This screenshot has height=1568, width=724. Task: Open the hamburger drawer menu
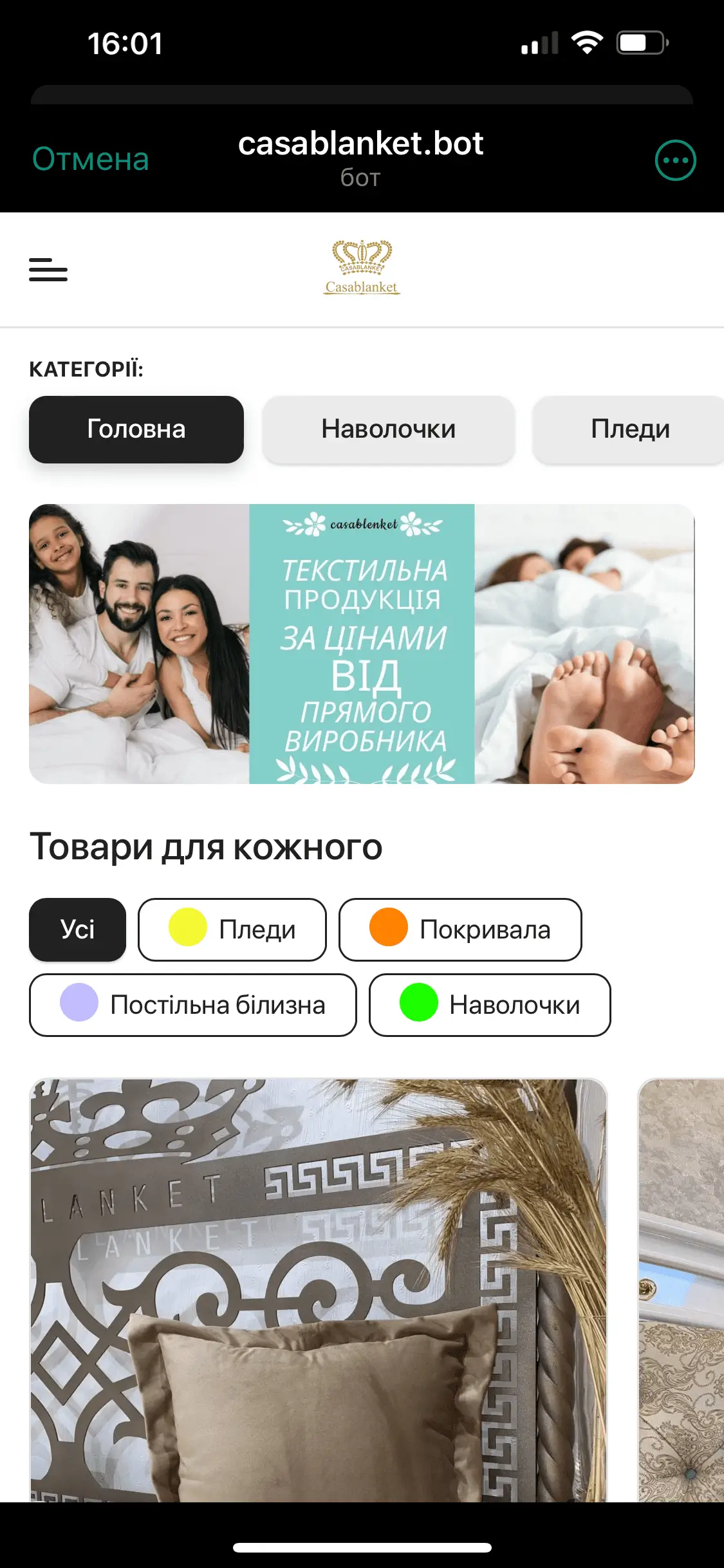click(x=48, y=270)
